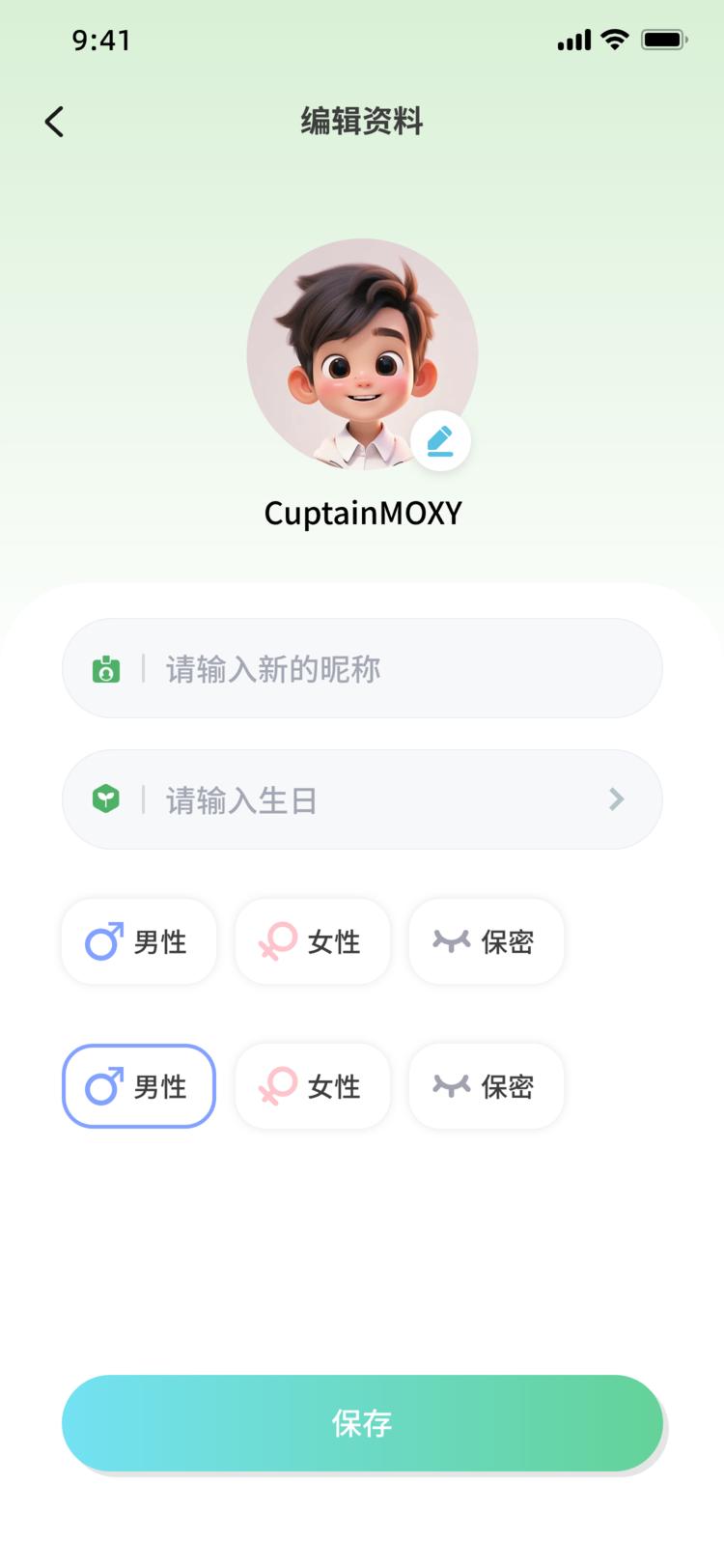This screenshot has height=1568, width=724.
Task: Tap the CuptainMOXY username text
Action: tap(362, 512)
